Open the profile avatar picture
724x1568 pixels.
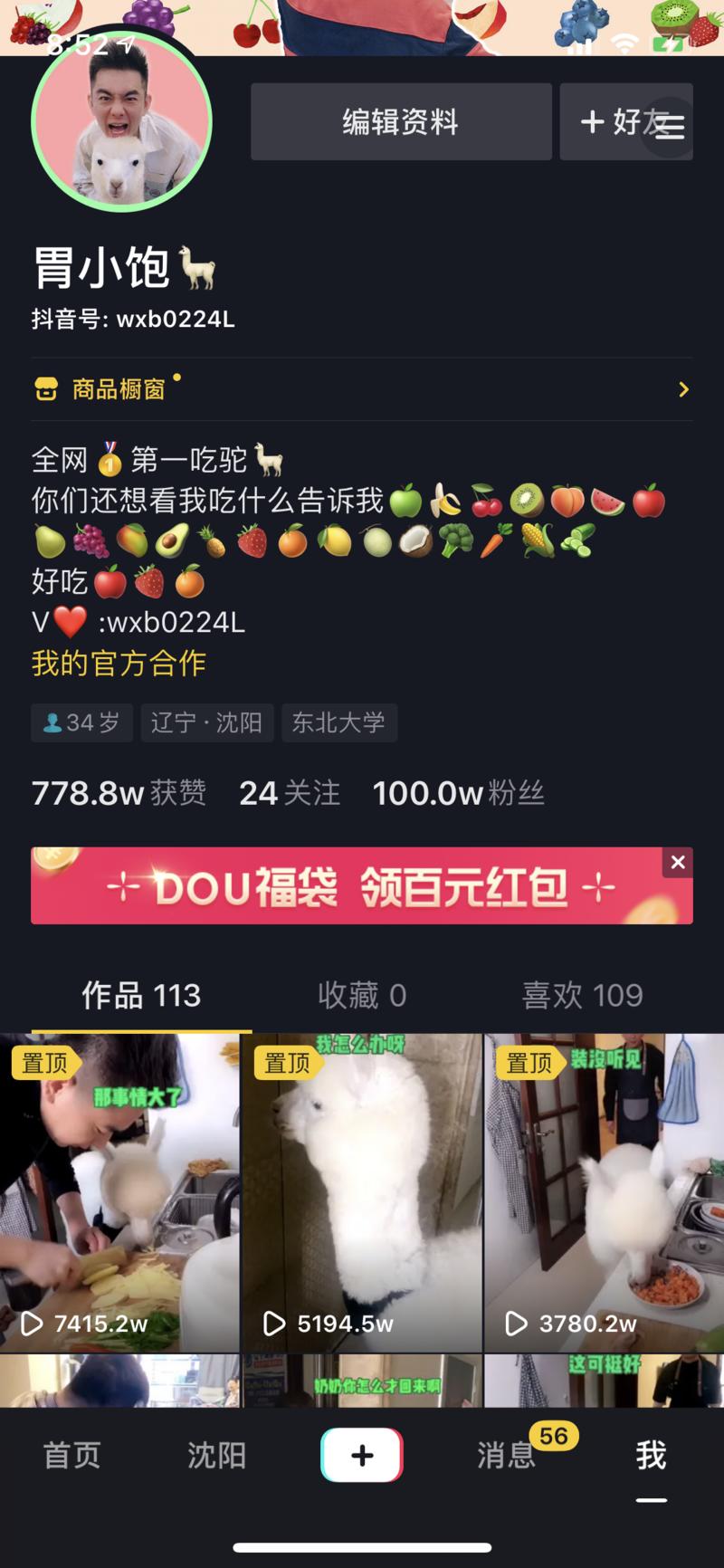pos(122,122)
